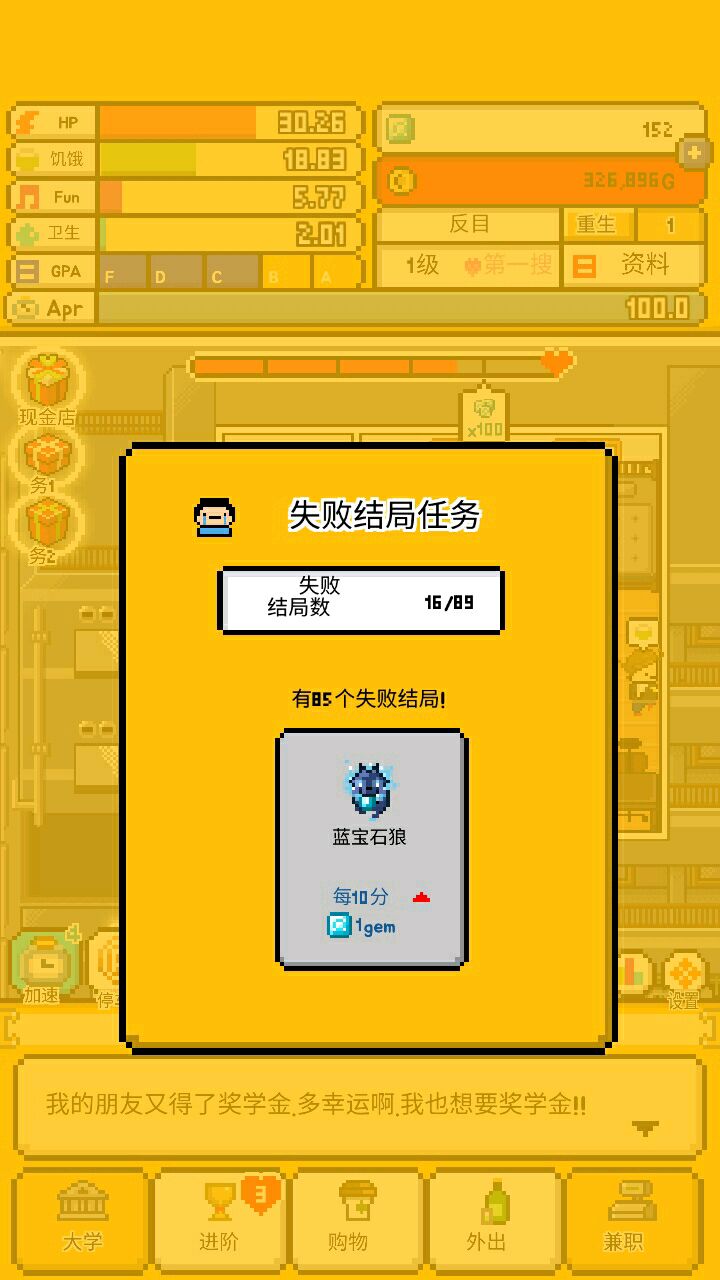This screenshot has width=720, height=1280.
Task: Tap the plus icon to add gems
Action: point(693,153)
